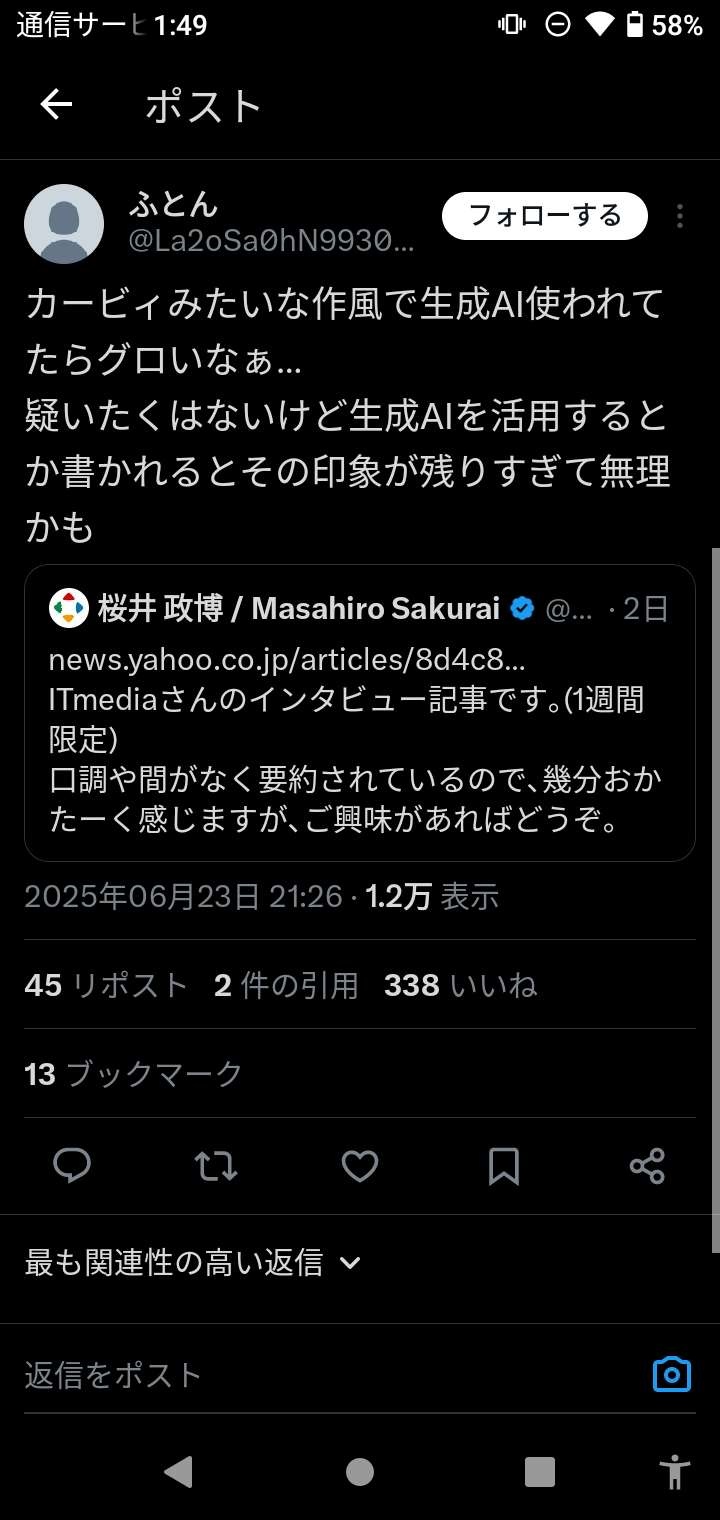Like the post with the heart icon
The height and width of the screenshot is (1520, 720).
(360, 1166)
